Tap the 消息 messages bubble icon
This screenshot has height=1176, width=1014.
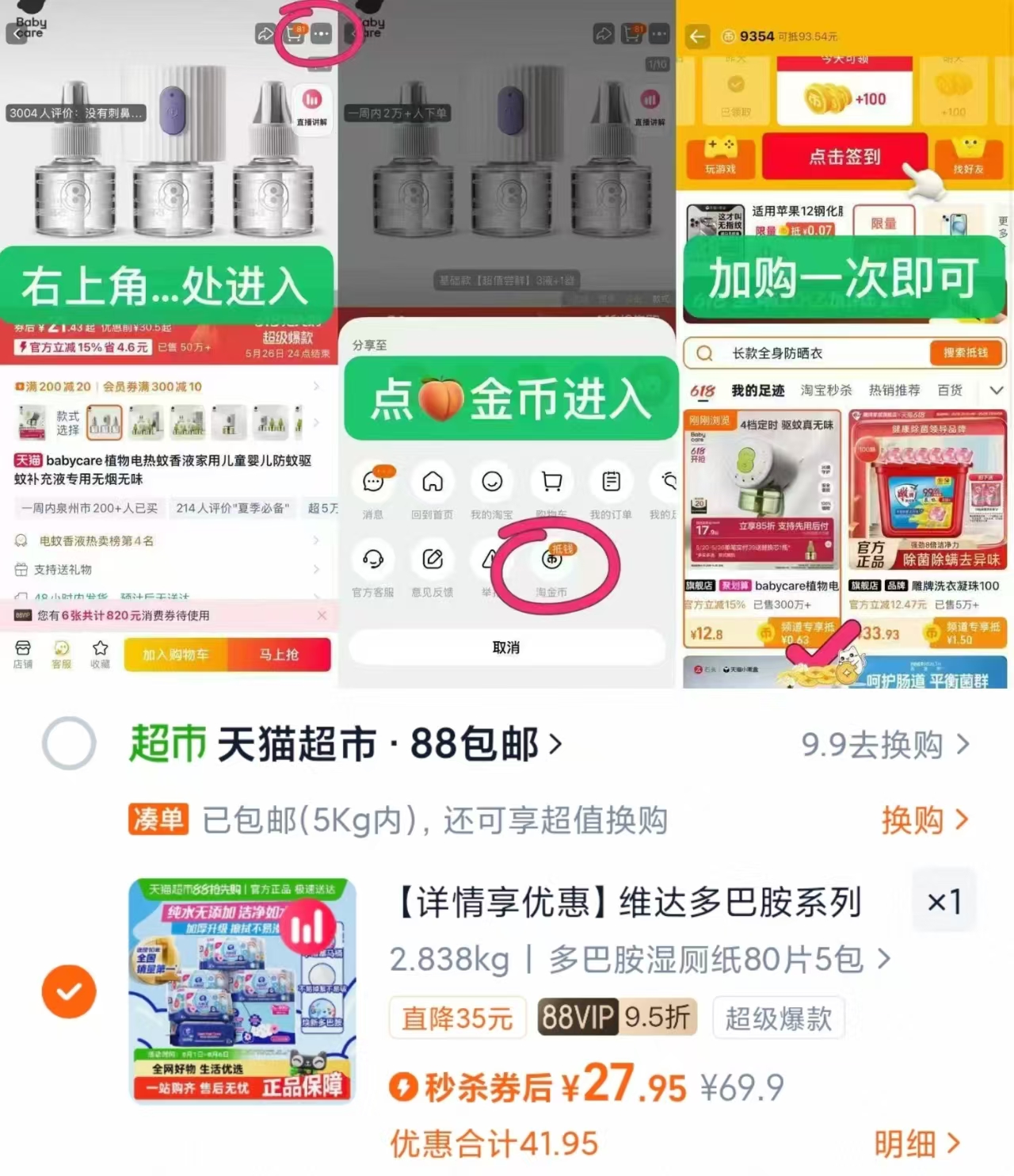(373, 483)
